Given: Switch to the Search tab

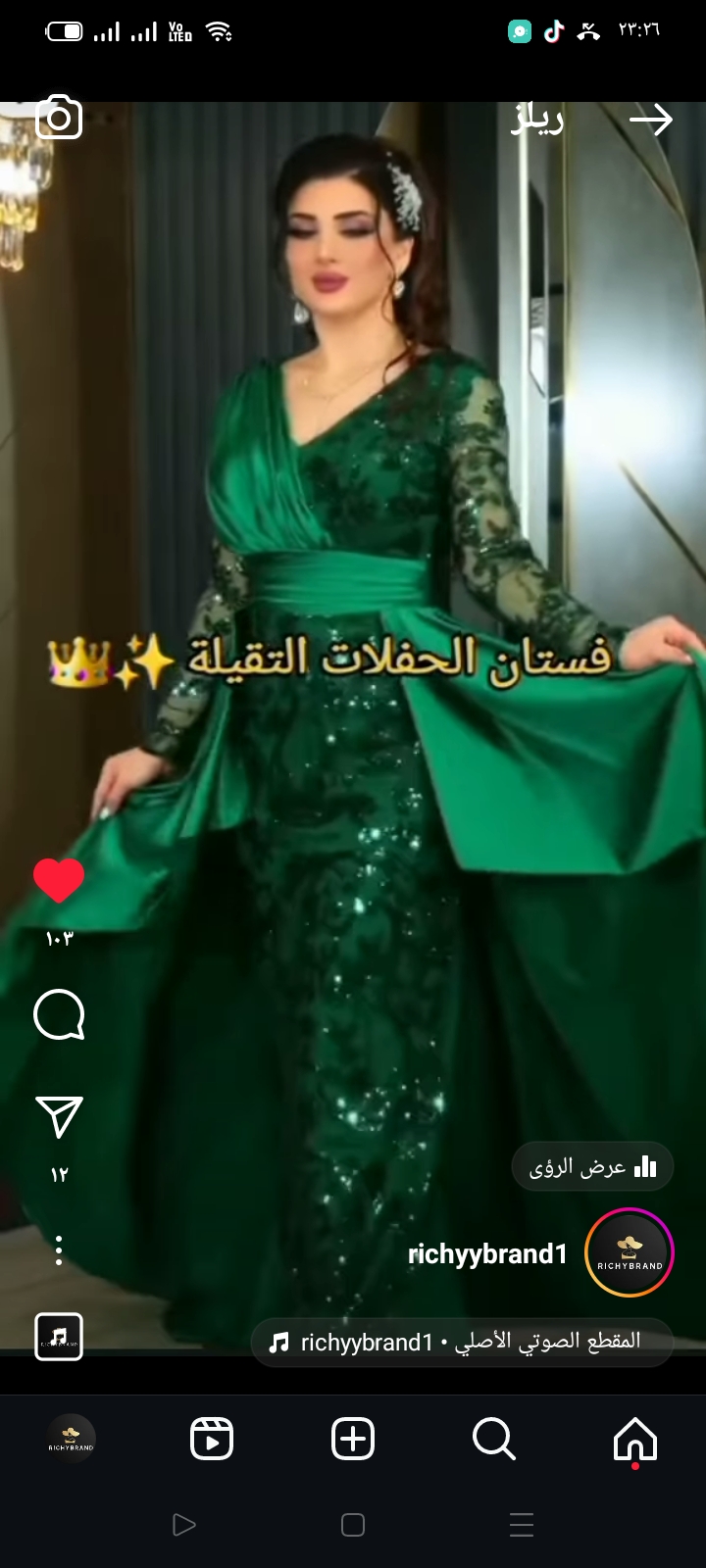Looking at the screenshot, I should click(x=494, y=1440).
